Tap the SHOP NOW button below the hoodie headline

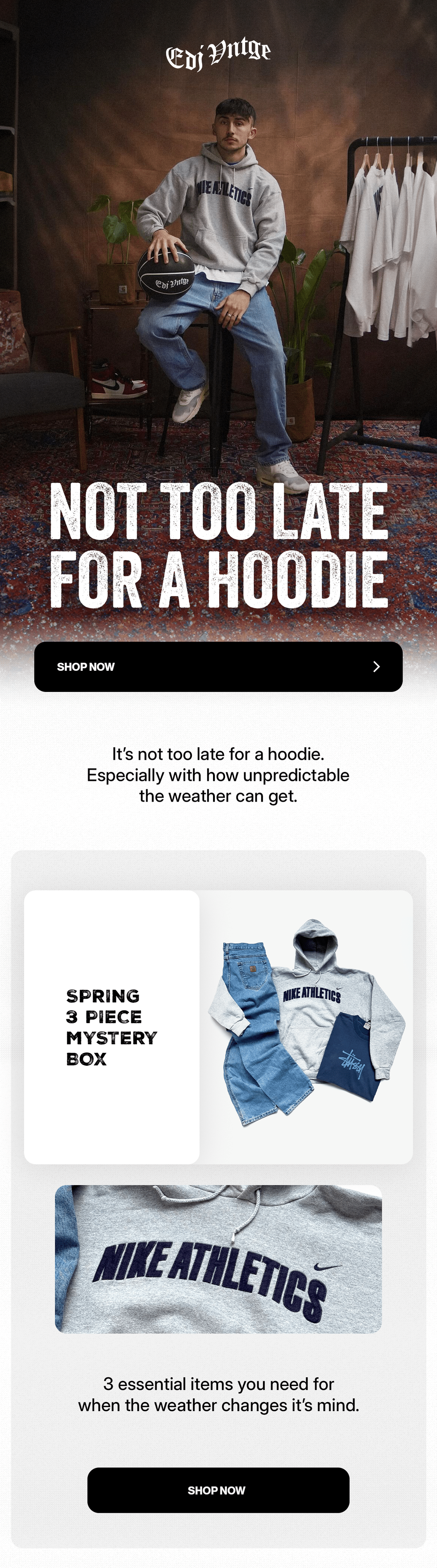pyautogui.click(x=218, y=666)
